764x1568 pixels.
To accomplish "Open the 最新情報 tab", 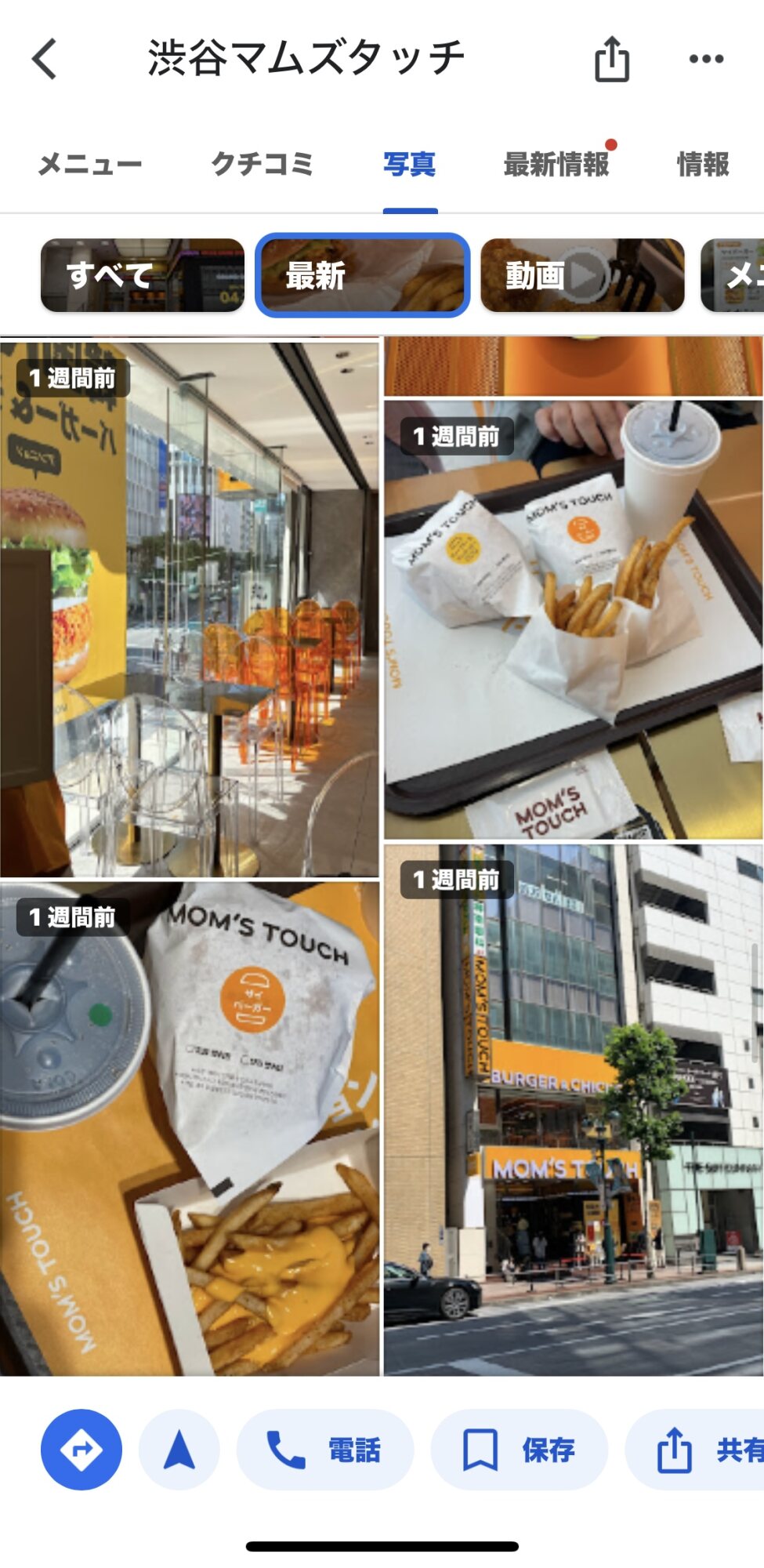I will 557,164.
